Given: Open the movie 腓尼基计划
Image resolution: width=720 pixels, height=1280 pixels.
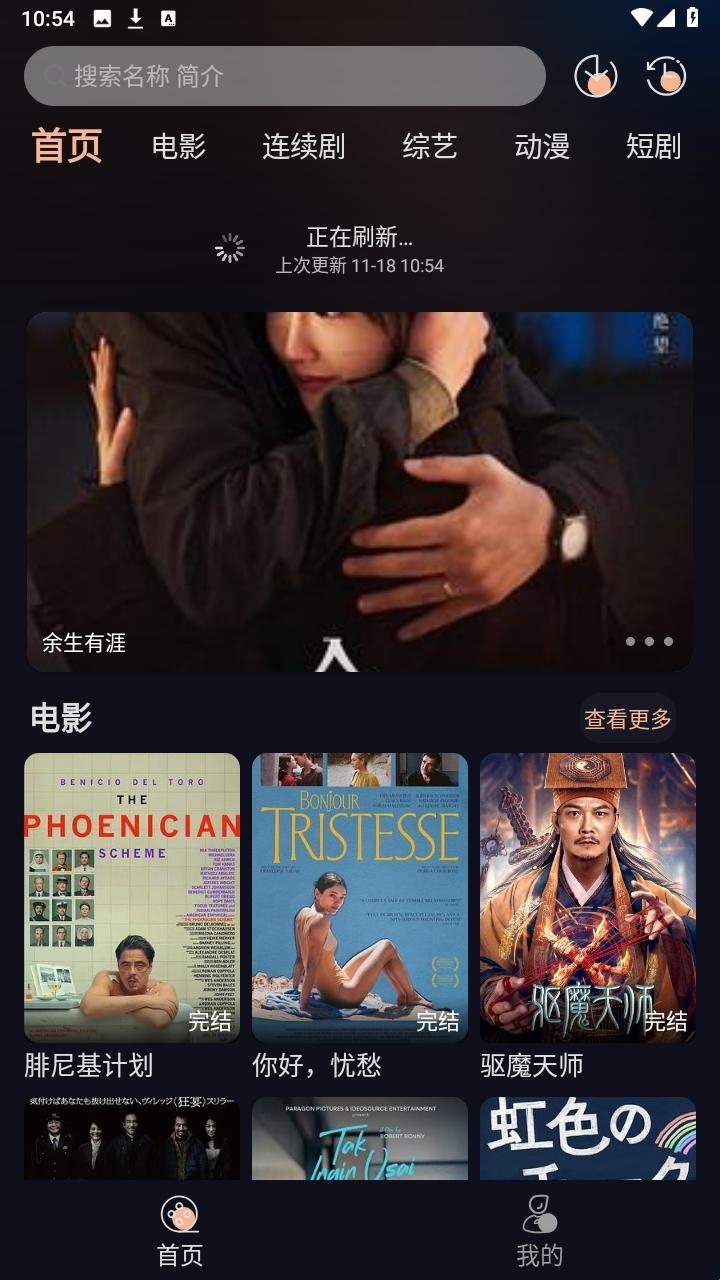Looking at the screenshot, I should (132, 897).
